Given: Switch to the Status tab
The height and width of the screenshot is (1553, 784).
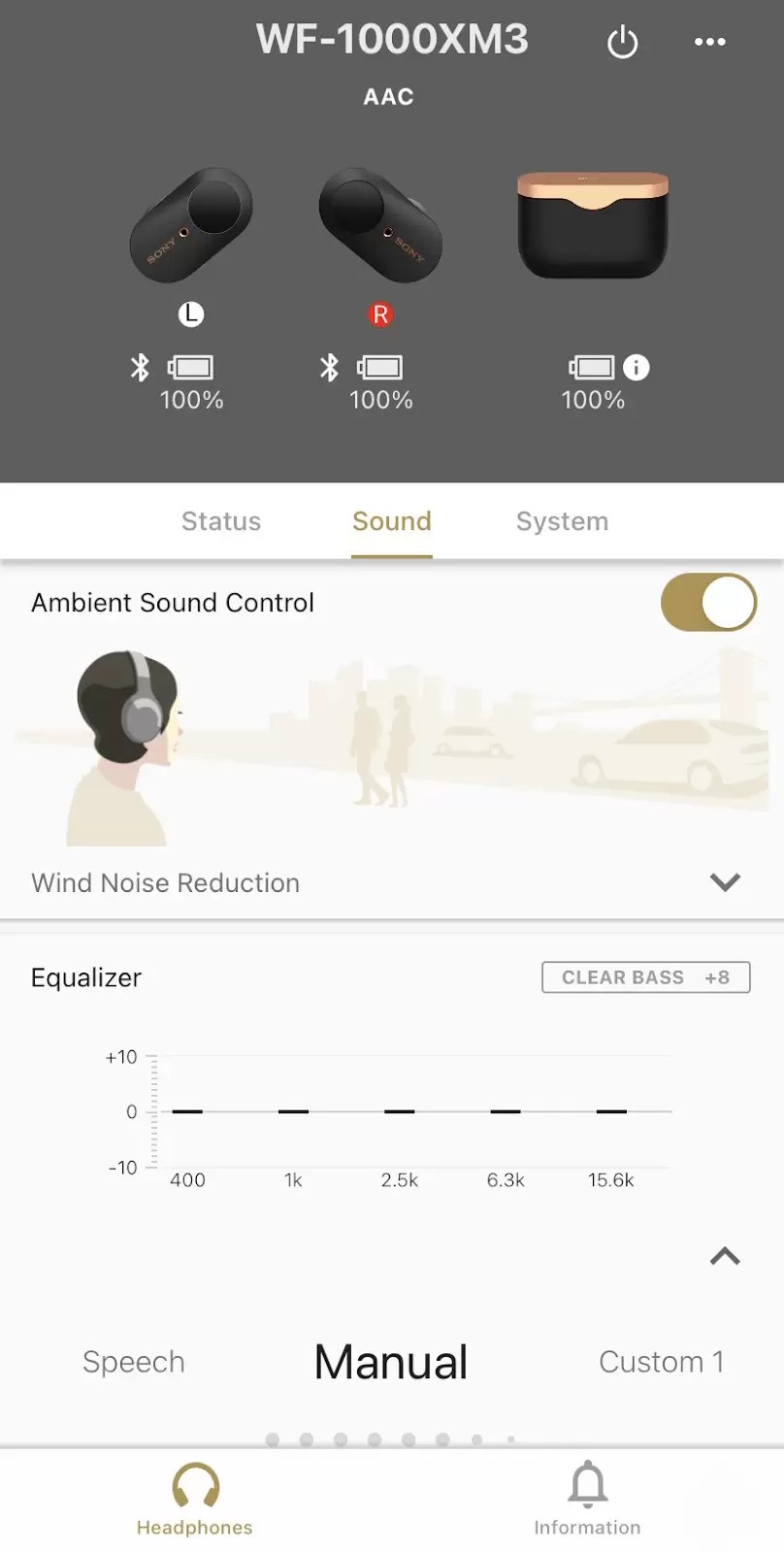Looking at the screenshot, I should click(221, 521).
